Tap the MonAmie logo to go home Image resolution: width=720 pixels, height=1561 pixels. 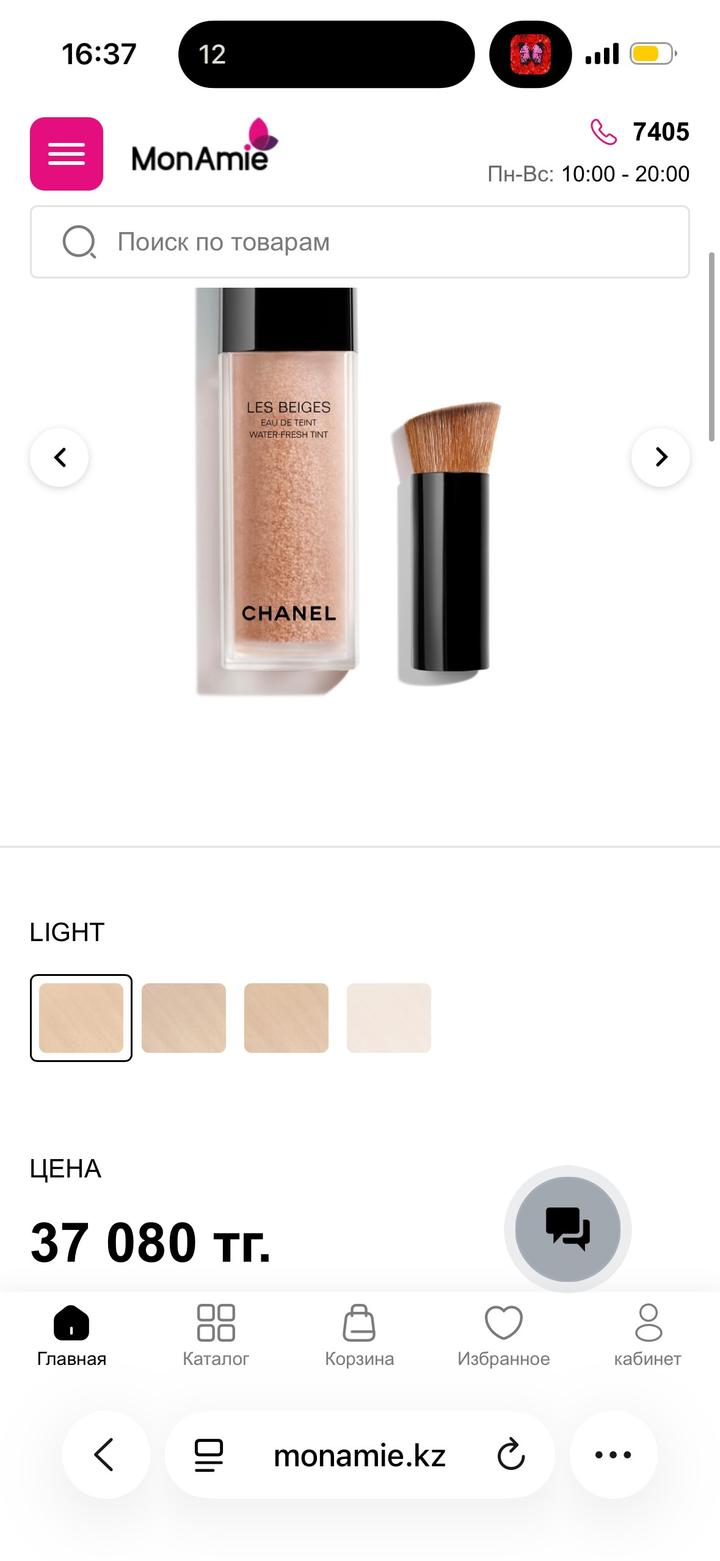coord(204,148)
